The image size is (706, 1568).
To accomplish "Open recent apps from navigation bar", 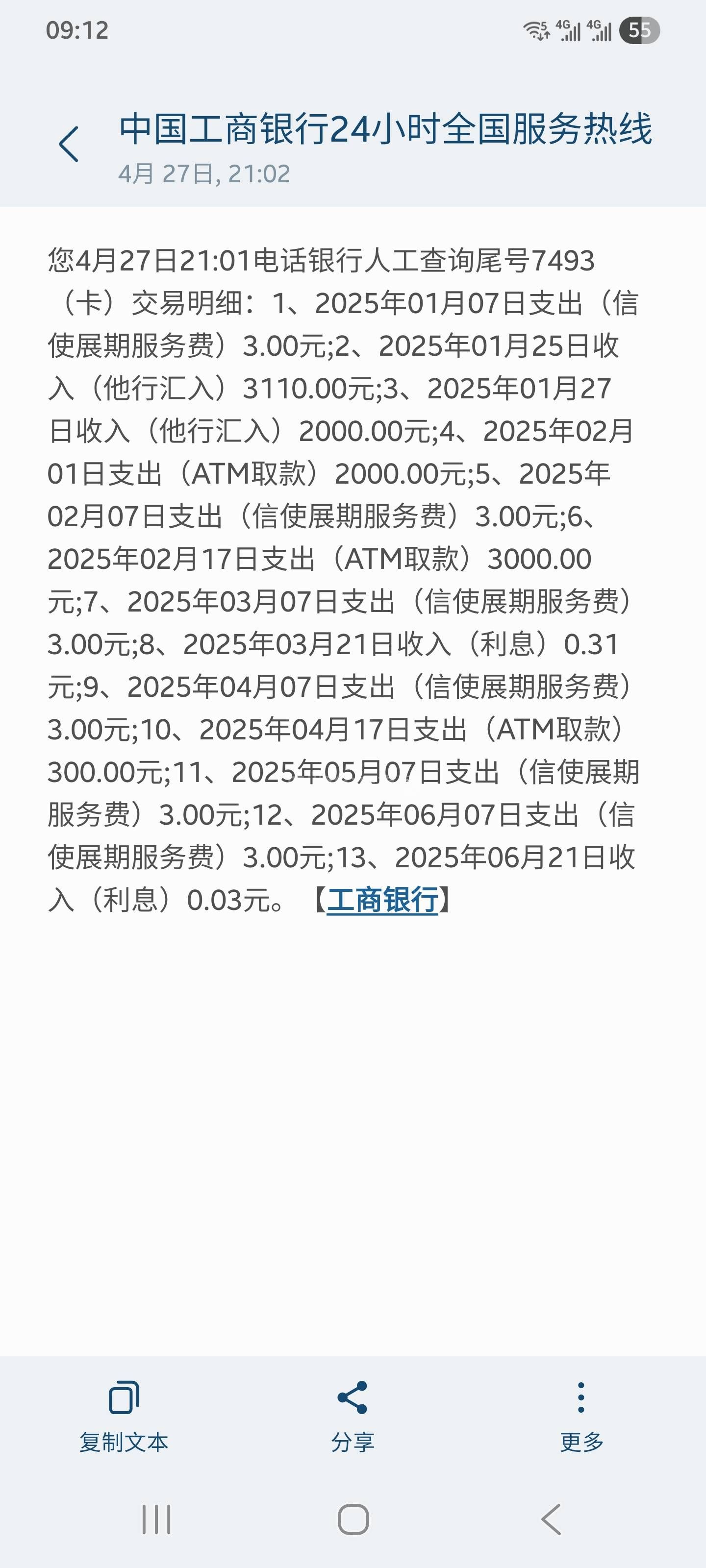I will tap(156, 1519).
